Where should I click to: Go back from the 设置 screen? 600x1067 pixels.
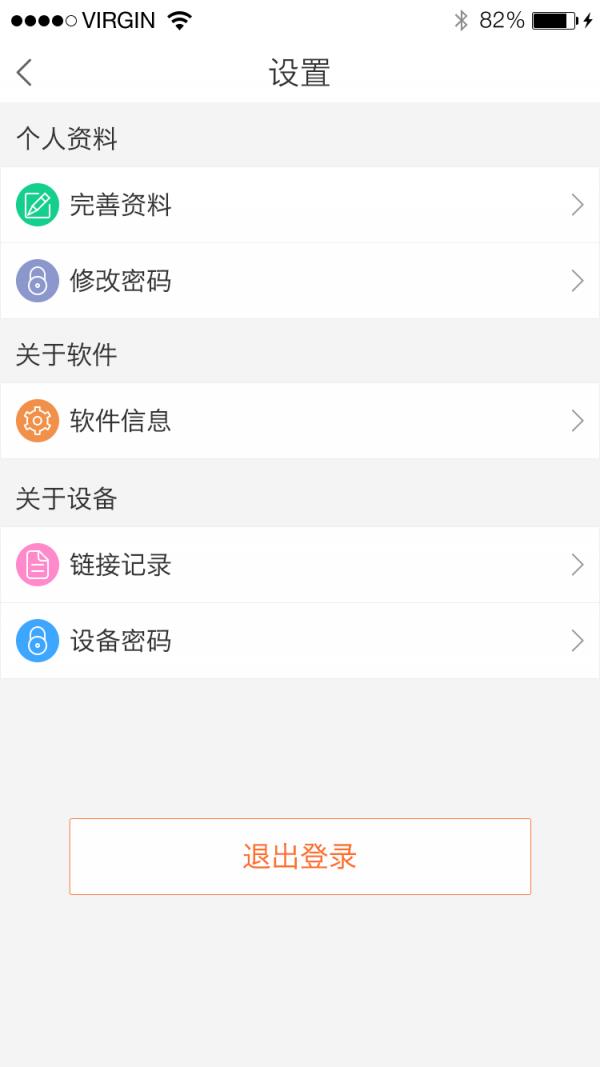point(24,72)
